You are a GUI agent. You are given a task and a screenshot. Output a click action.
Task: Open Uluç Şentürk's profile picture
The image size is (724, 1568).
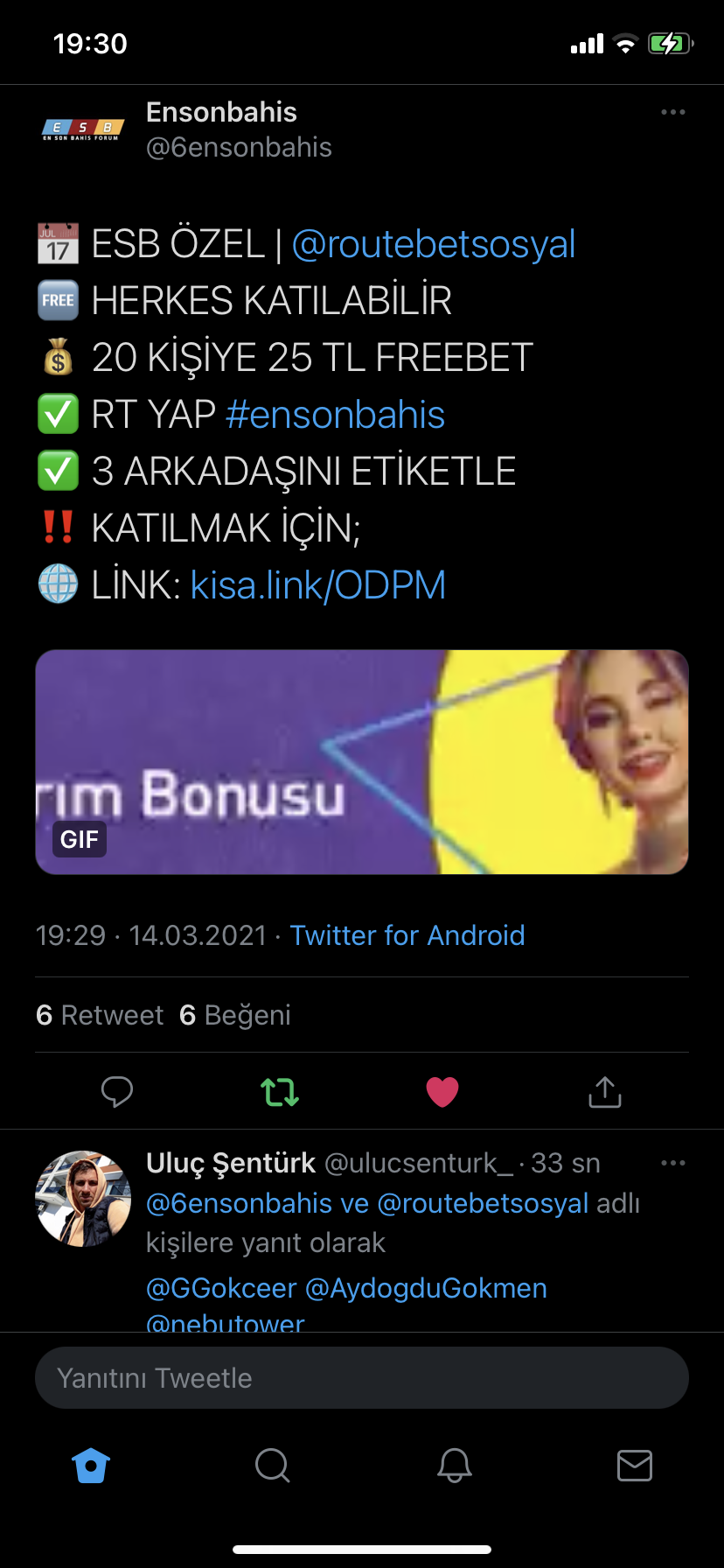point(83,1198)
